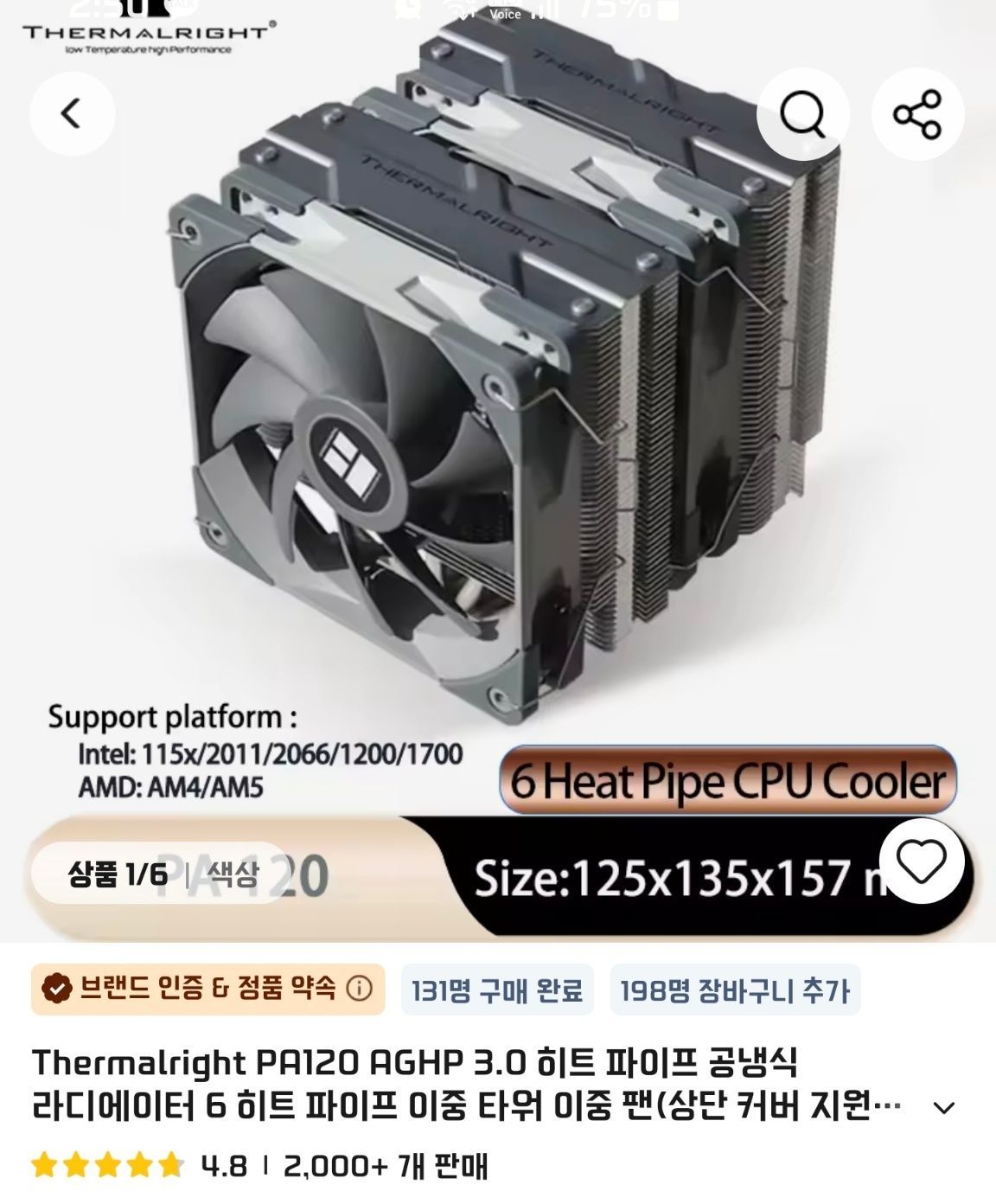The height and width of the screenshot is (1204, 996).
Task: Tap the back arrow to go back
Action: coord(73,112)
